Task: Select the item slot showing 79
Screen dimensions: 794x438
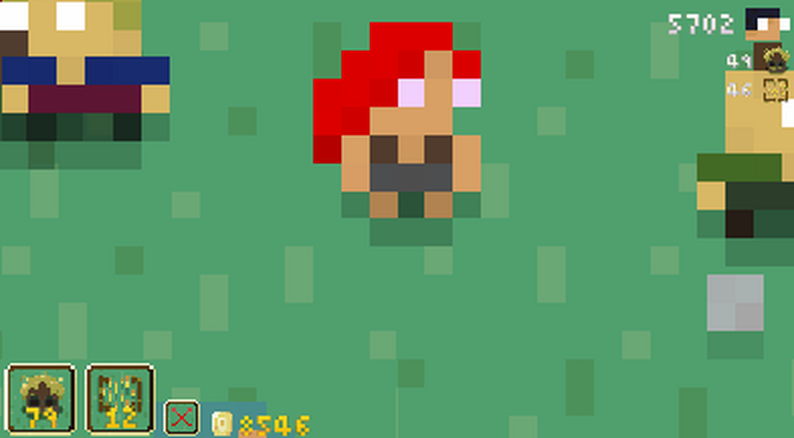Action: (x=41, y=399)
